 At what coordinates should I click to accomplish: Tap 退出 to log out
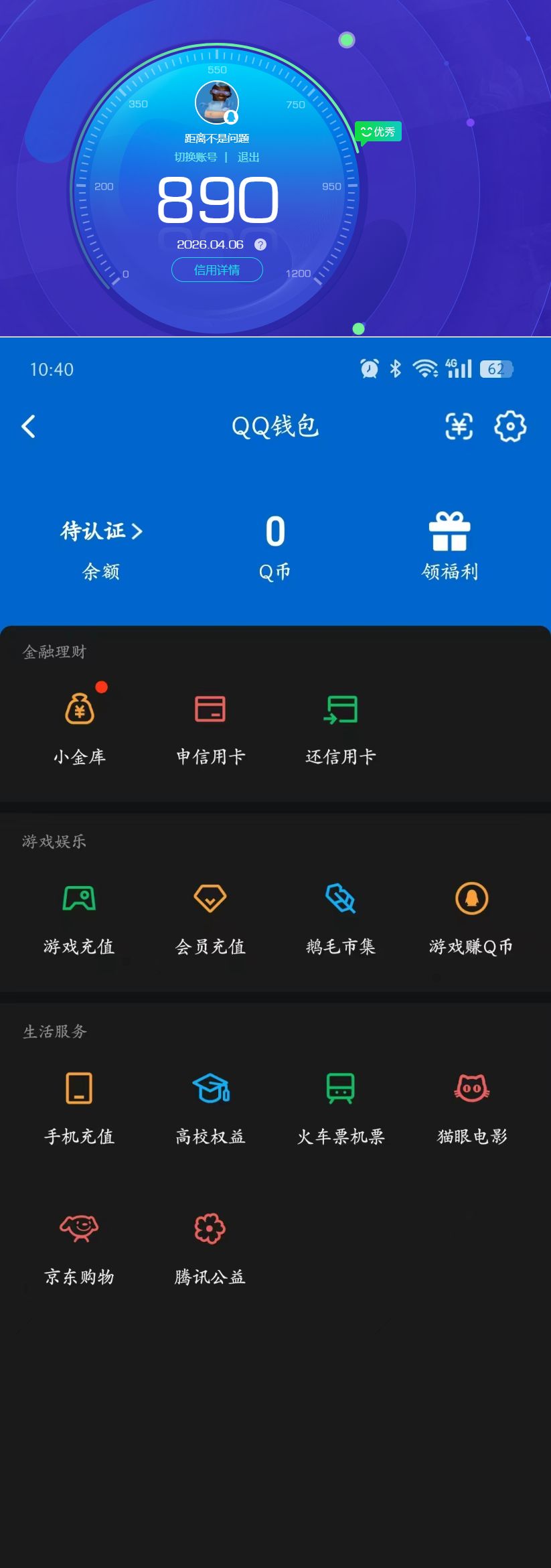(250, 157)
